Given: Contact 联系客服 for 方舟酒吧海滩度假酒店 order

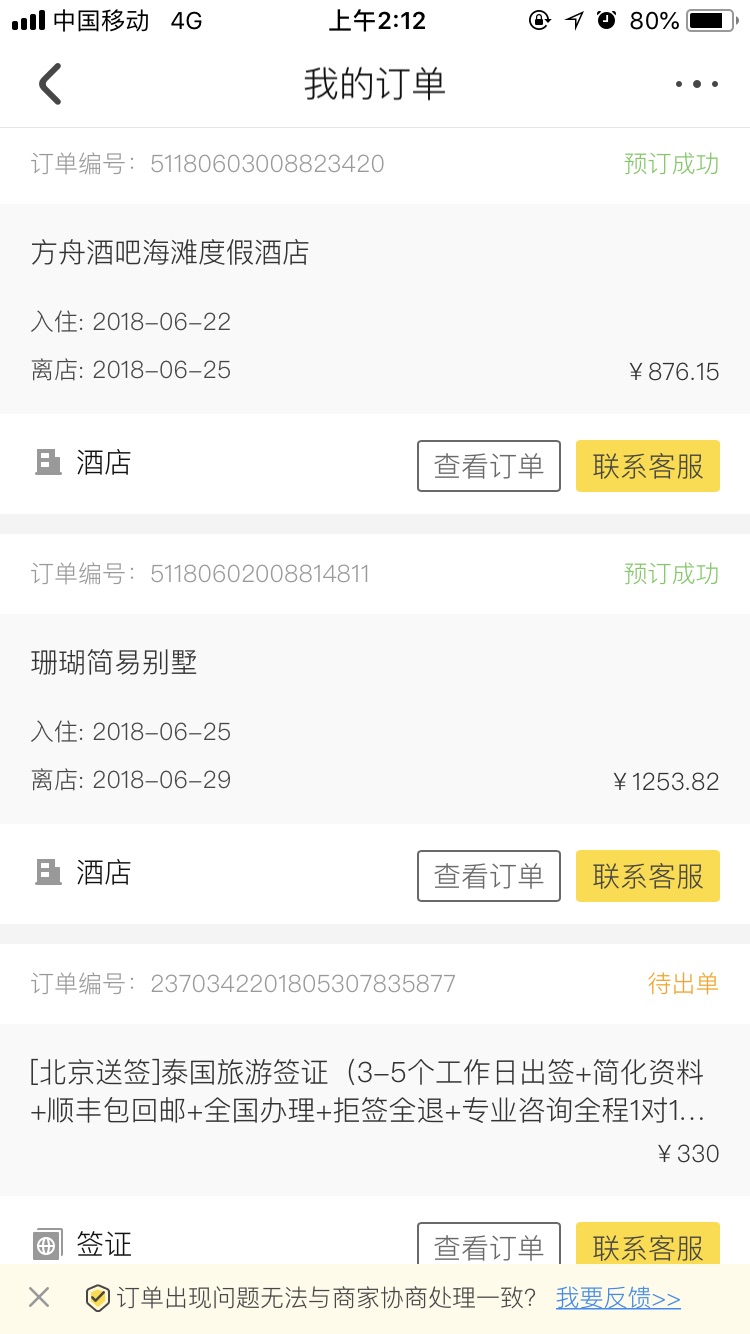Looking at the screenshot, I should click(648, 466).
